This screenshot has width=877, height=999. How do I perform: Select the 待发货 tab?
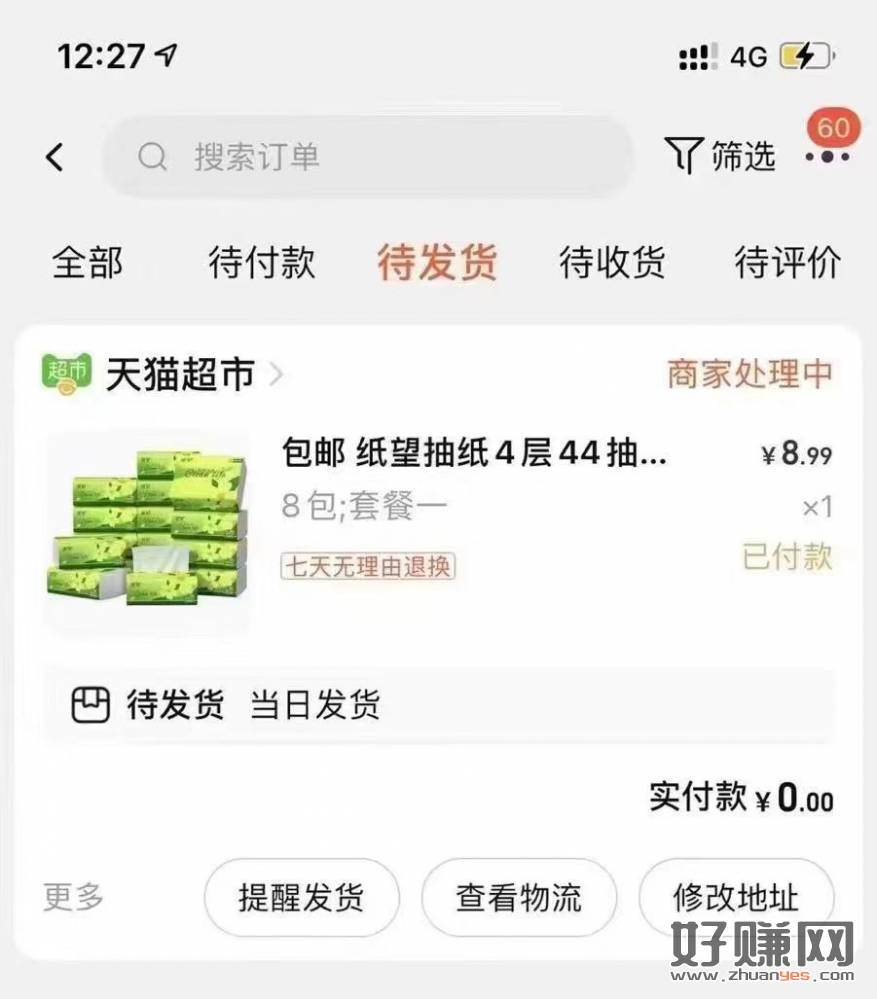point(437,263)
